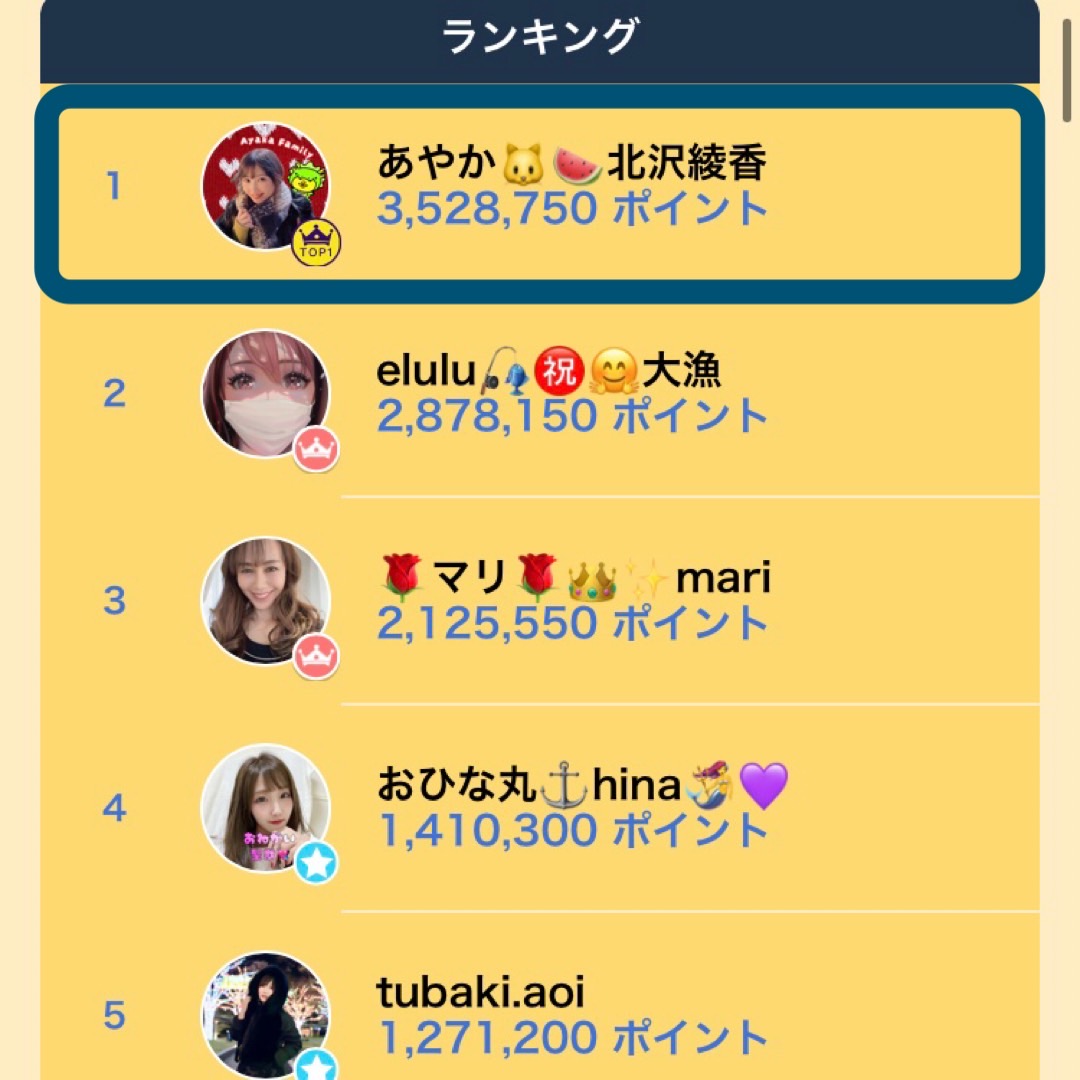Open the ranking row for おひな丸 hina

tap(540, 808)
